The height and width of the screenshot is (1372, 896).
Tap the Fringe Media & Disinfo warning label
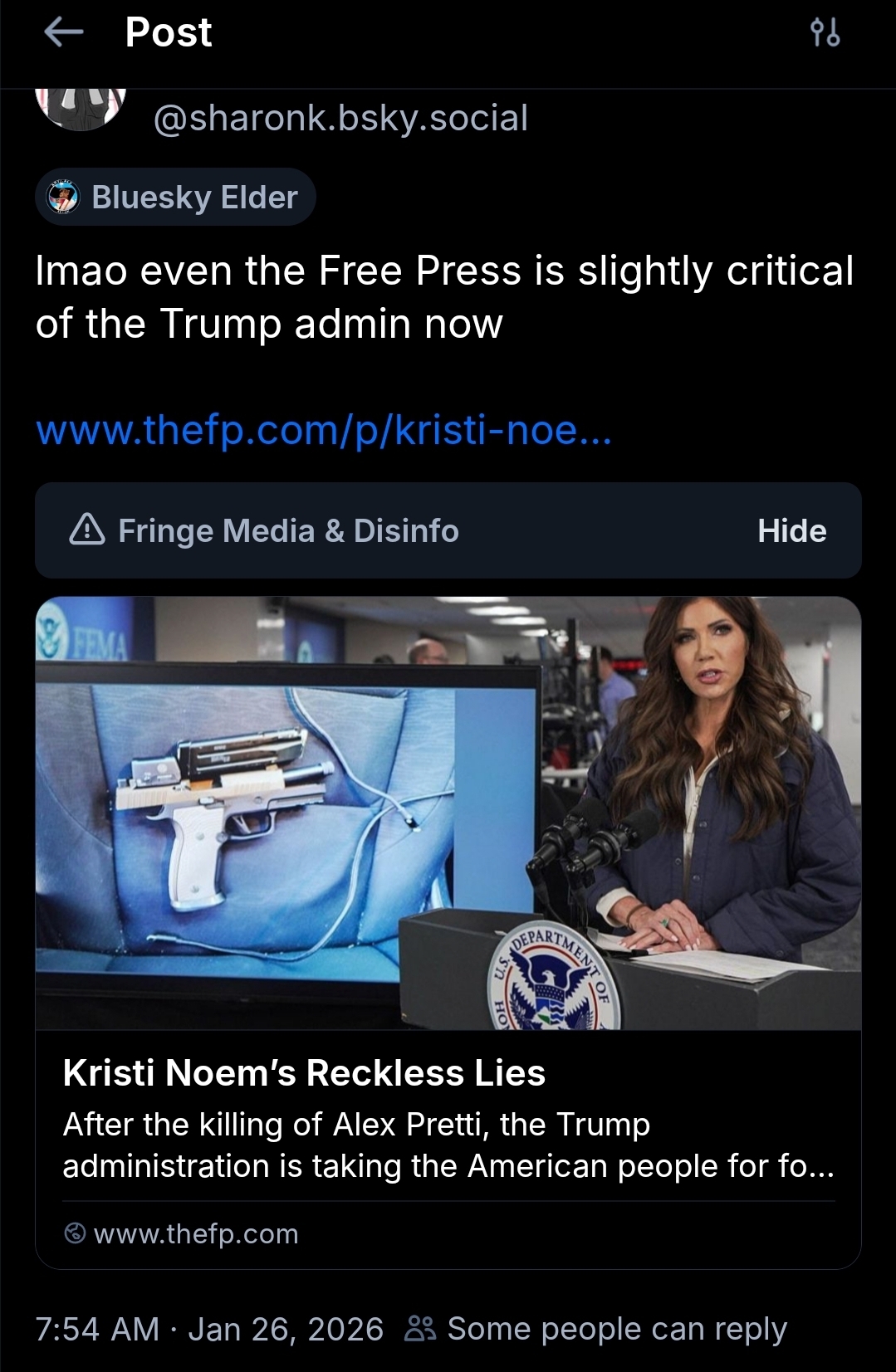pyautogui.click(x=287, y=531)
